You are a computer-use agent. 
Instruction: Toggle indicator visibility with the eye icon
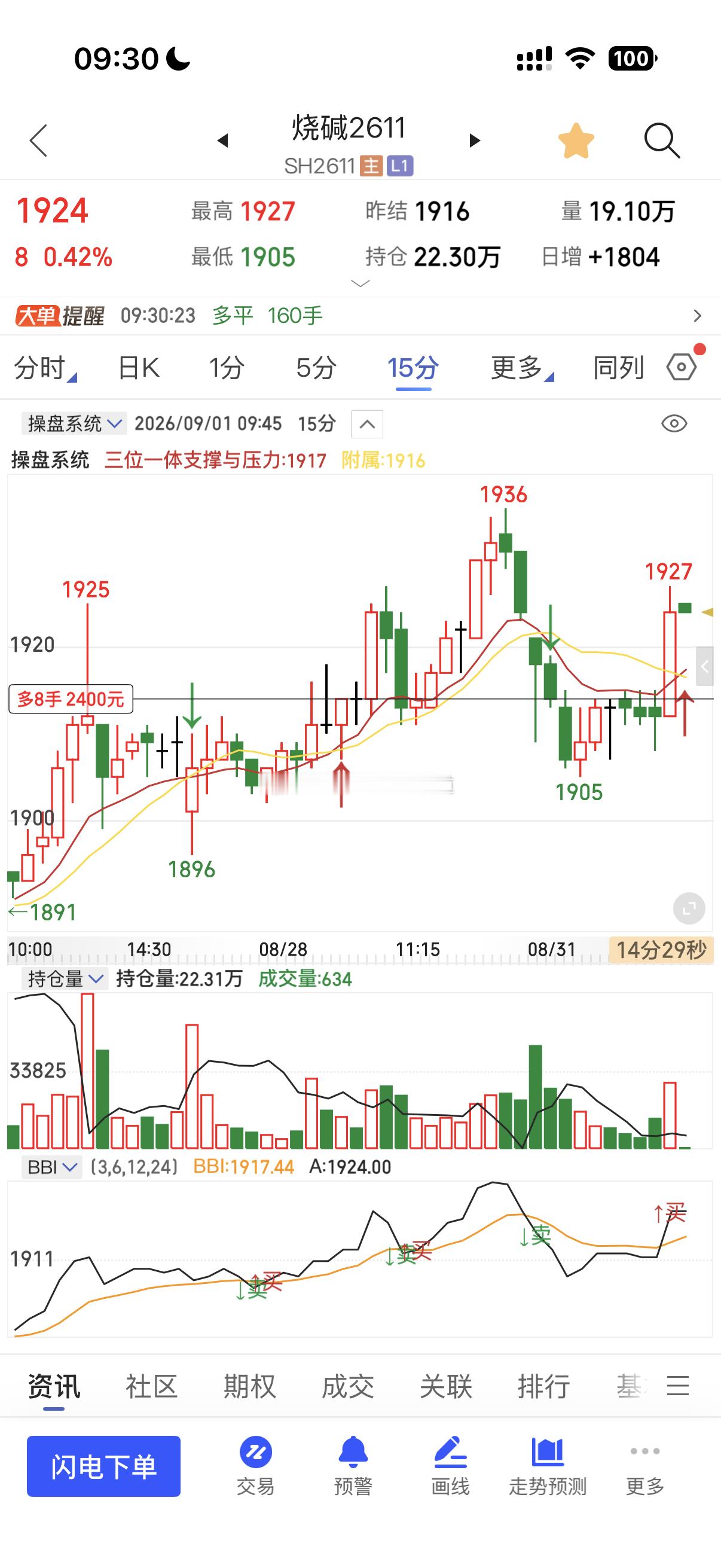[674, 423]
